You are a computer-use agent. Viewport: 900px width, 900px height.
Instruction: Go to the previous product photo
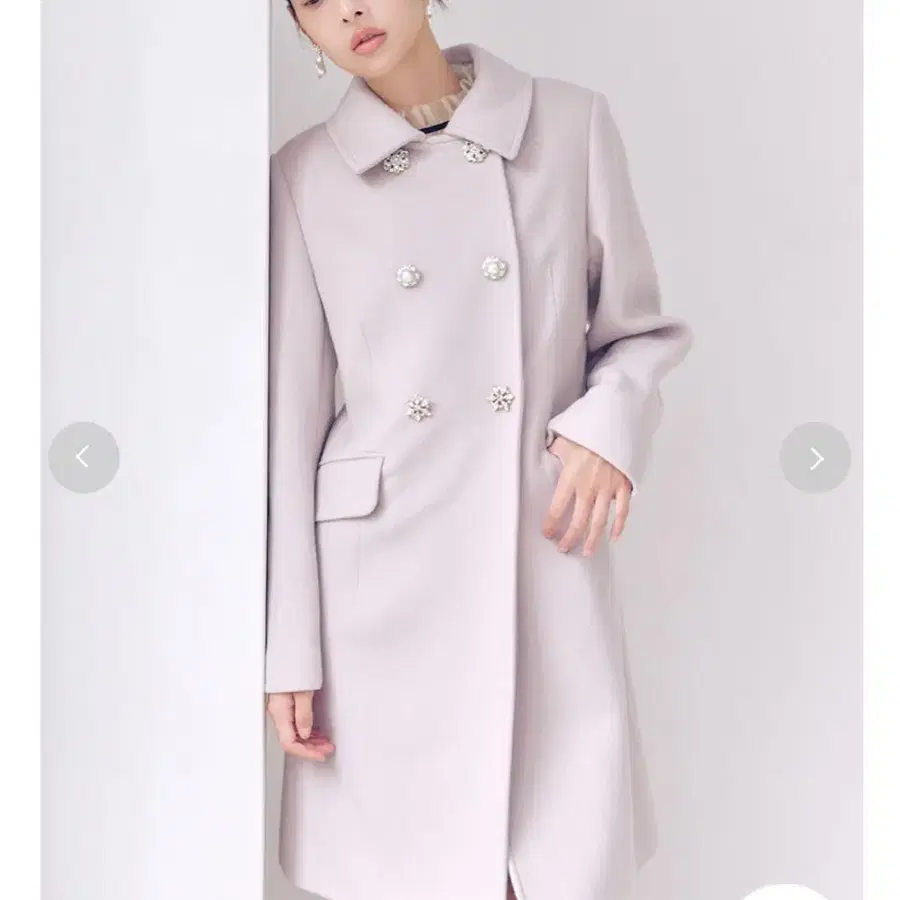tap(83, 458)
